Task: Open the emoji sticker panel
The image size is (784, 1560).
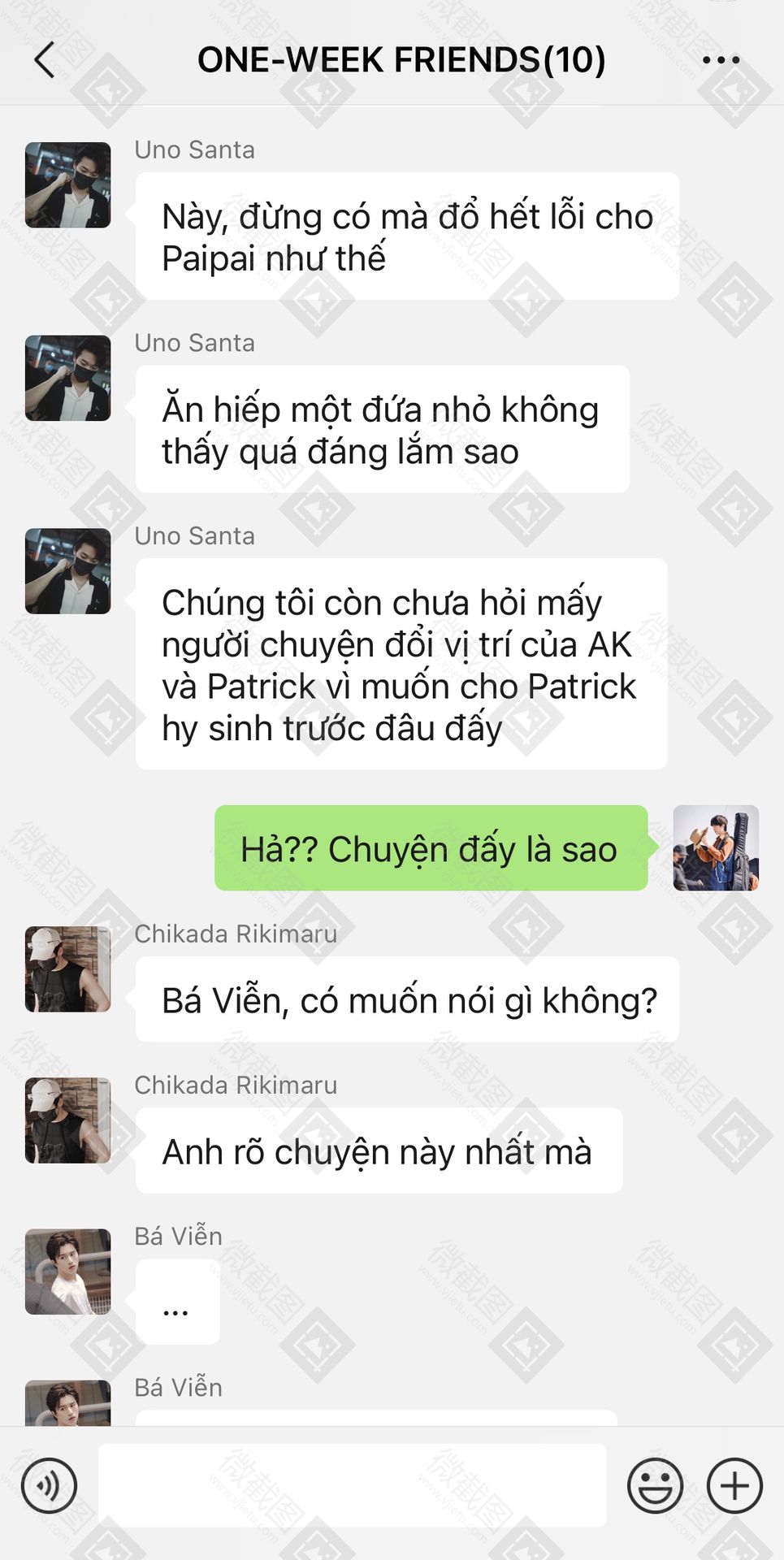Action: point(655,1485)
